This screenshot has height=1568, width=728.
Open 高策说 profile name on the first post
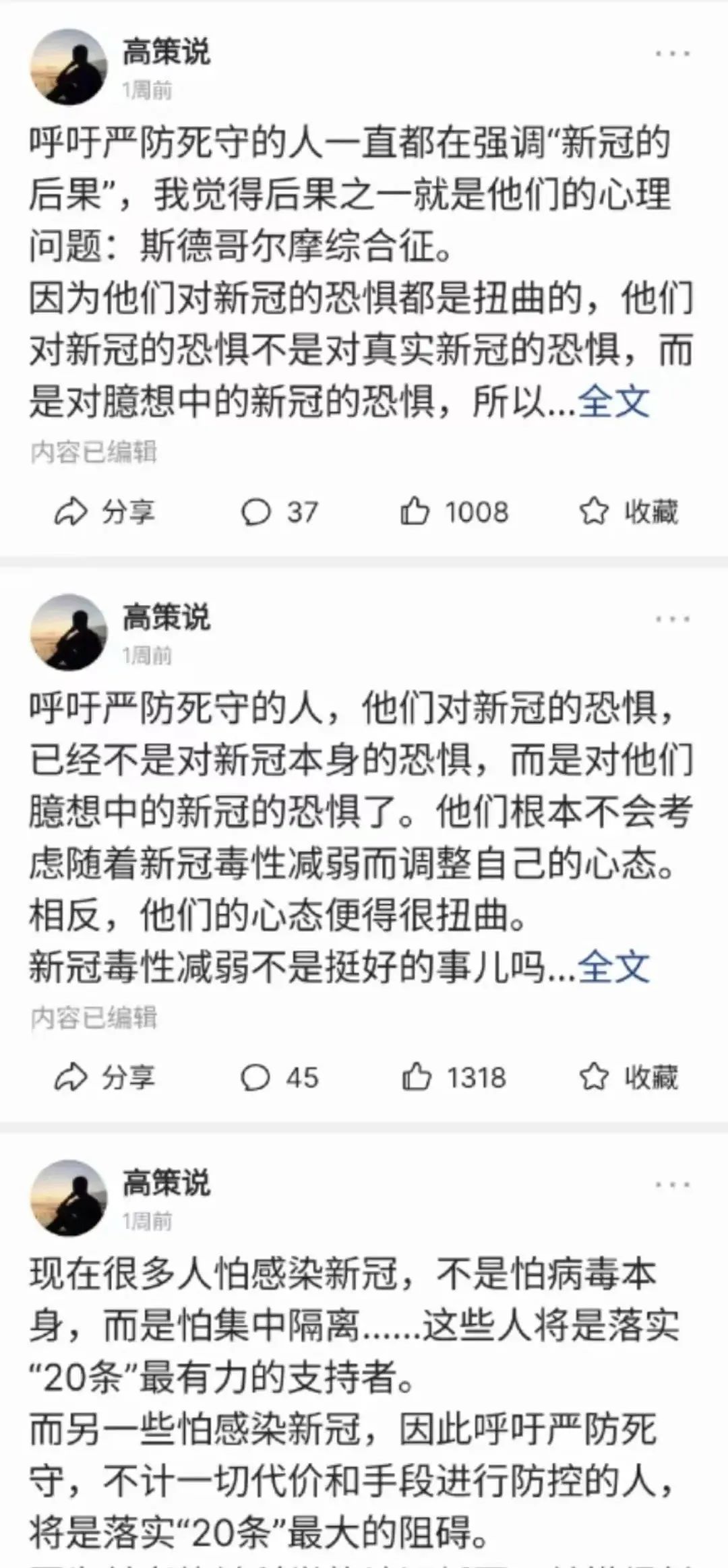(x=166, y=53)
